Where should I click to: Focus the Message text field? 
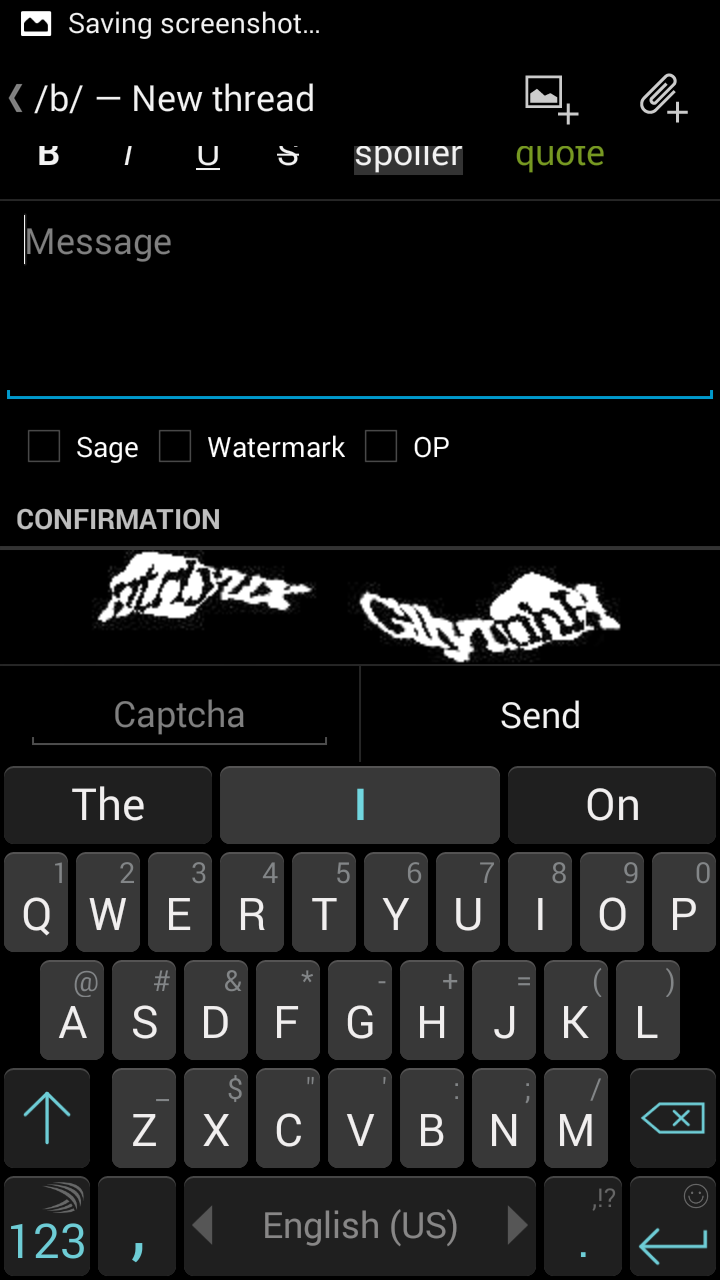coord(360,300)
